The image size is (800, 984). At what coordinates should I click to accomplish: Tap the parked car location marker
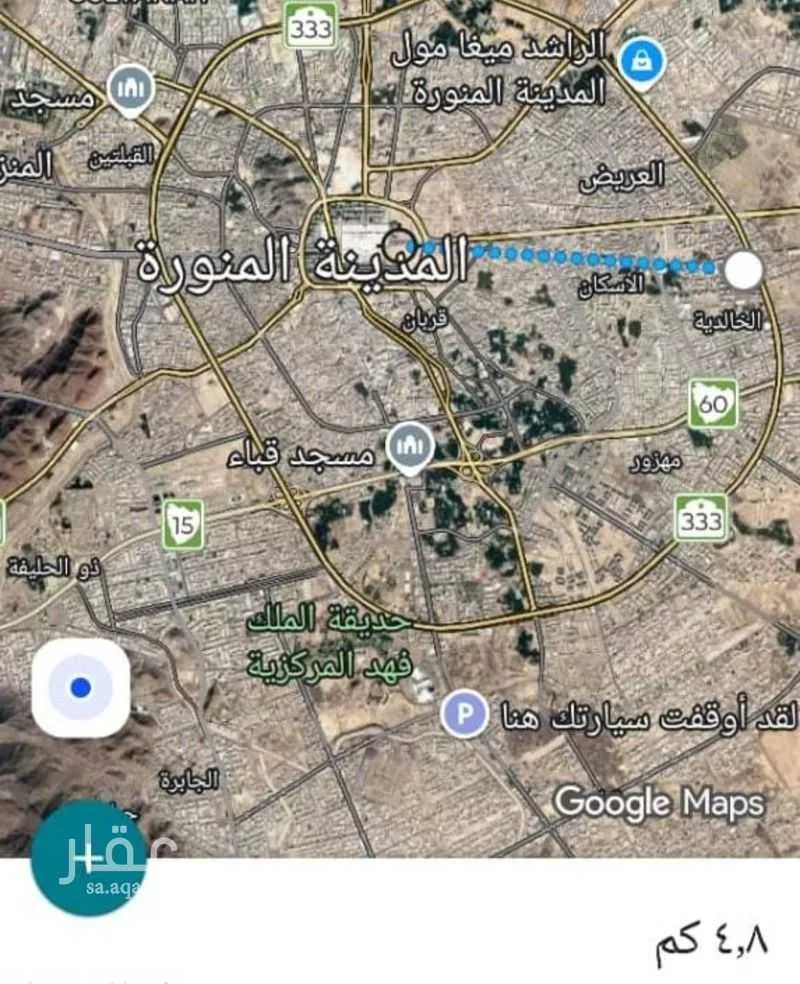[465, 715]
